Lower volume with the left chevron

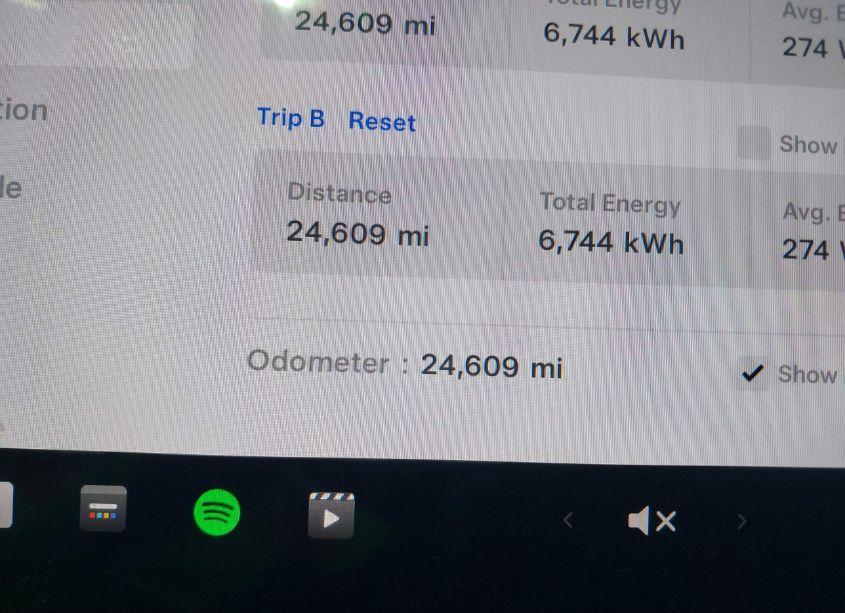coord(568,520)
